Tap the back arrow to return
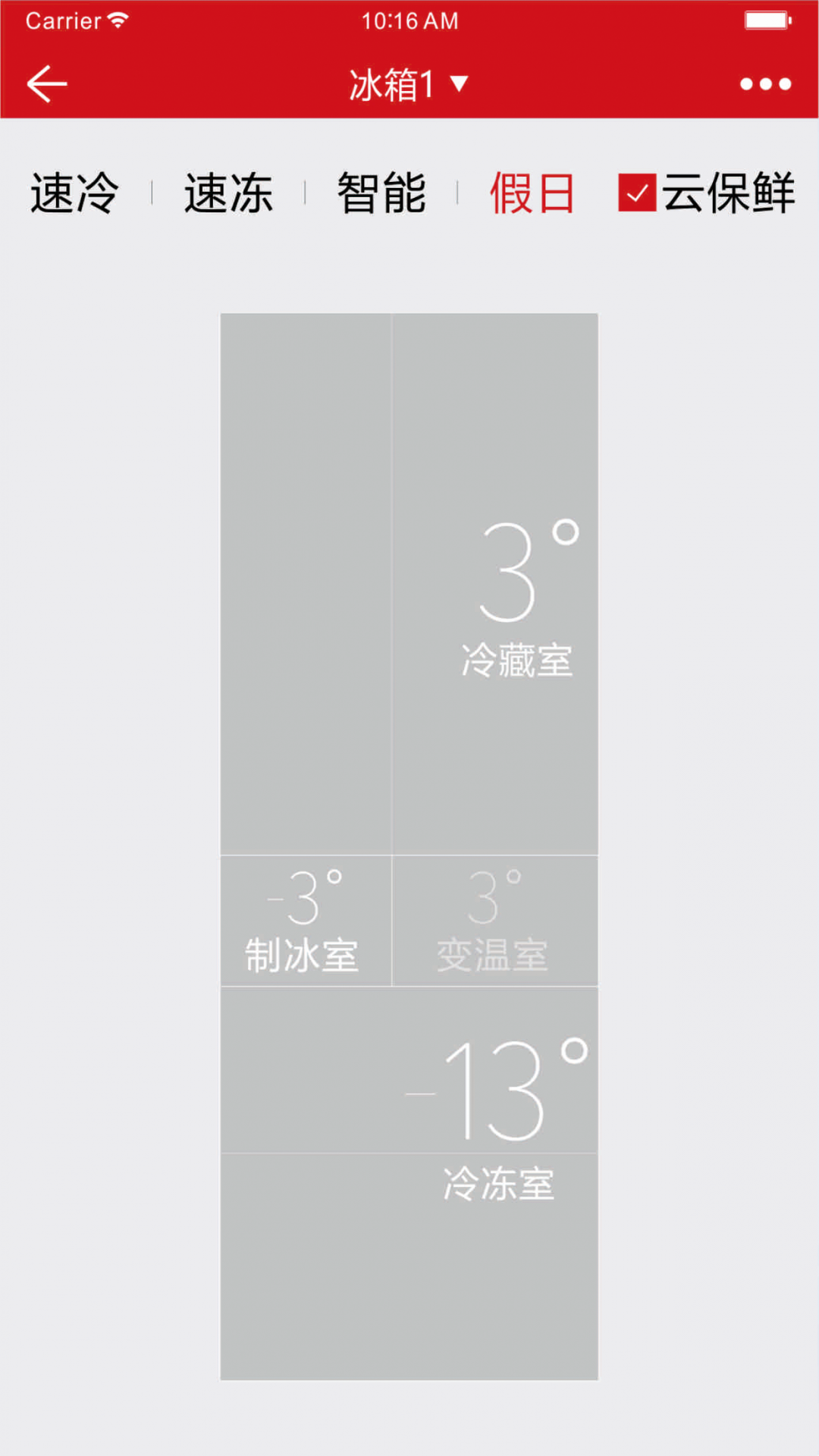Screen dimensions: 819x1456 tap(47, 83)
